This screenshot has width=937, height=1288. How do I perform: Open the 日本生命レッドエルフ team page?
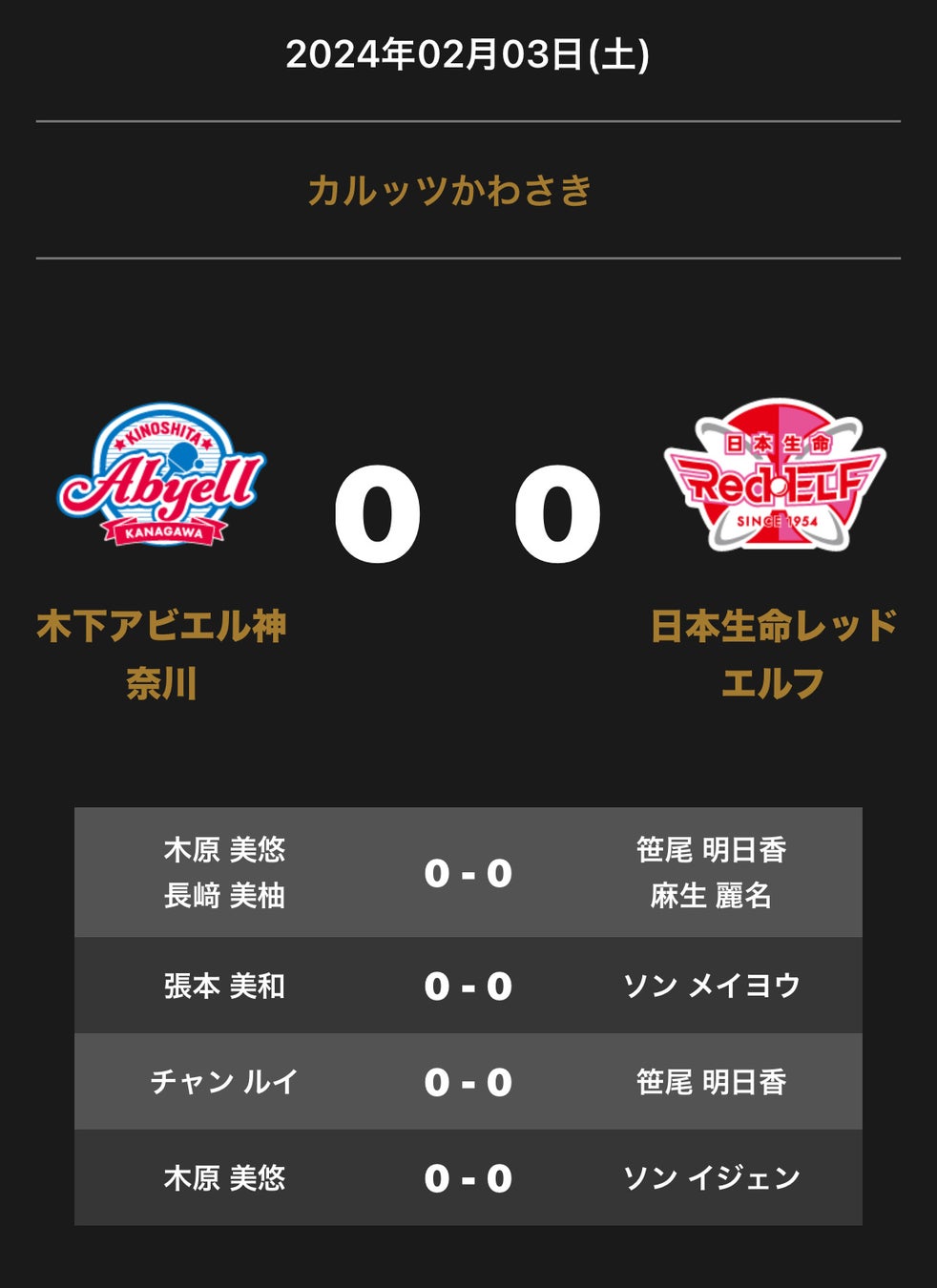(x=773, y=654)
